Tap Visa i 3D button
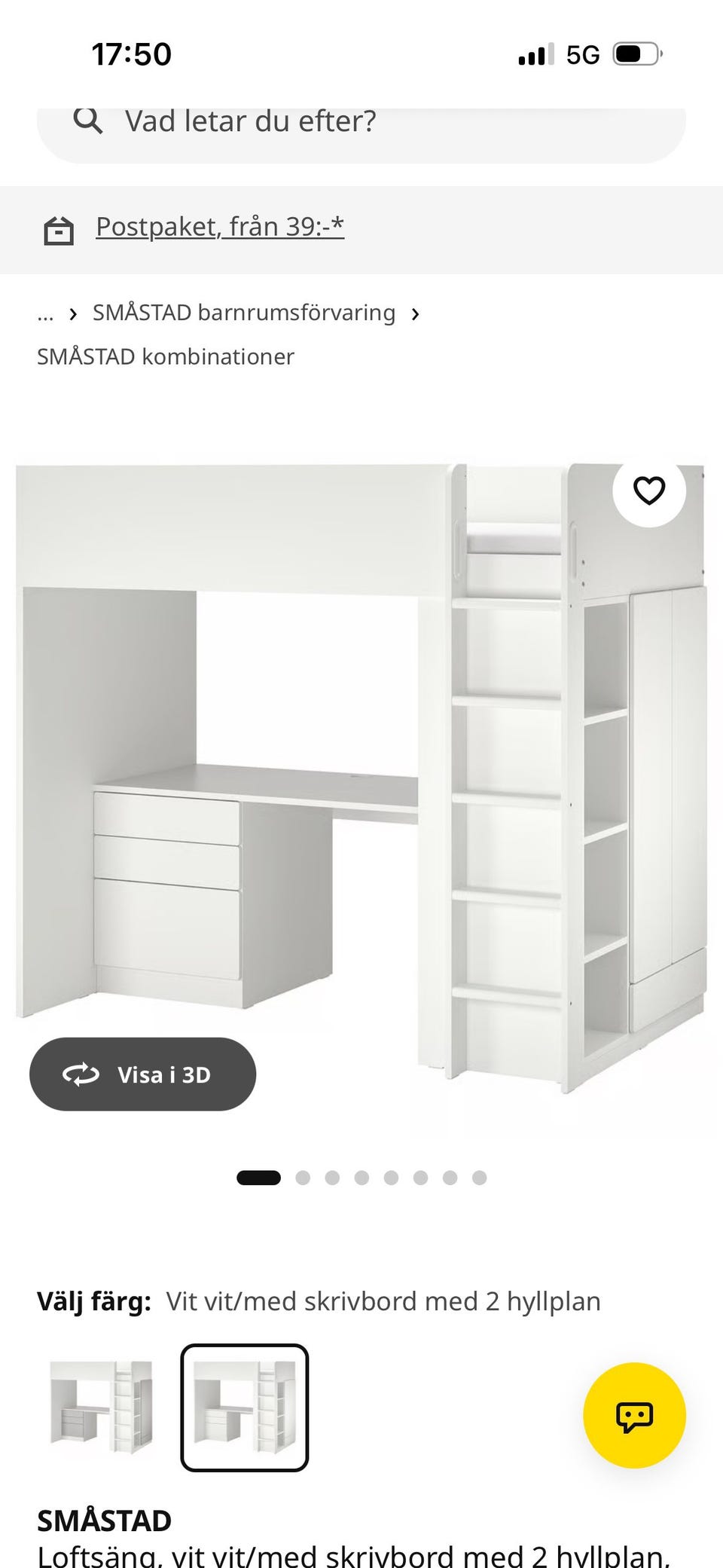The image size is (723, 1568). (142, 1074)
